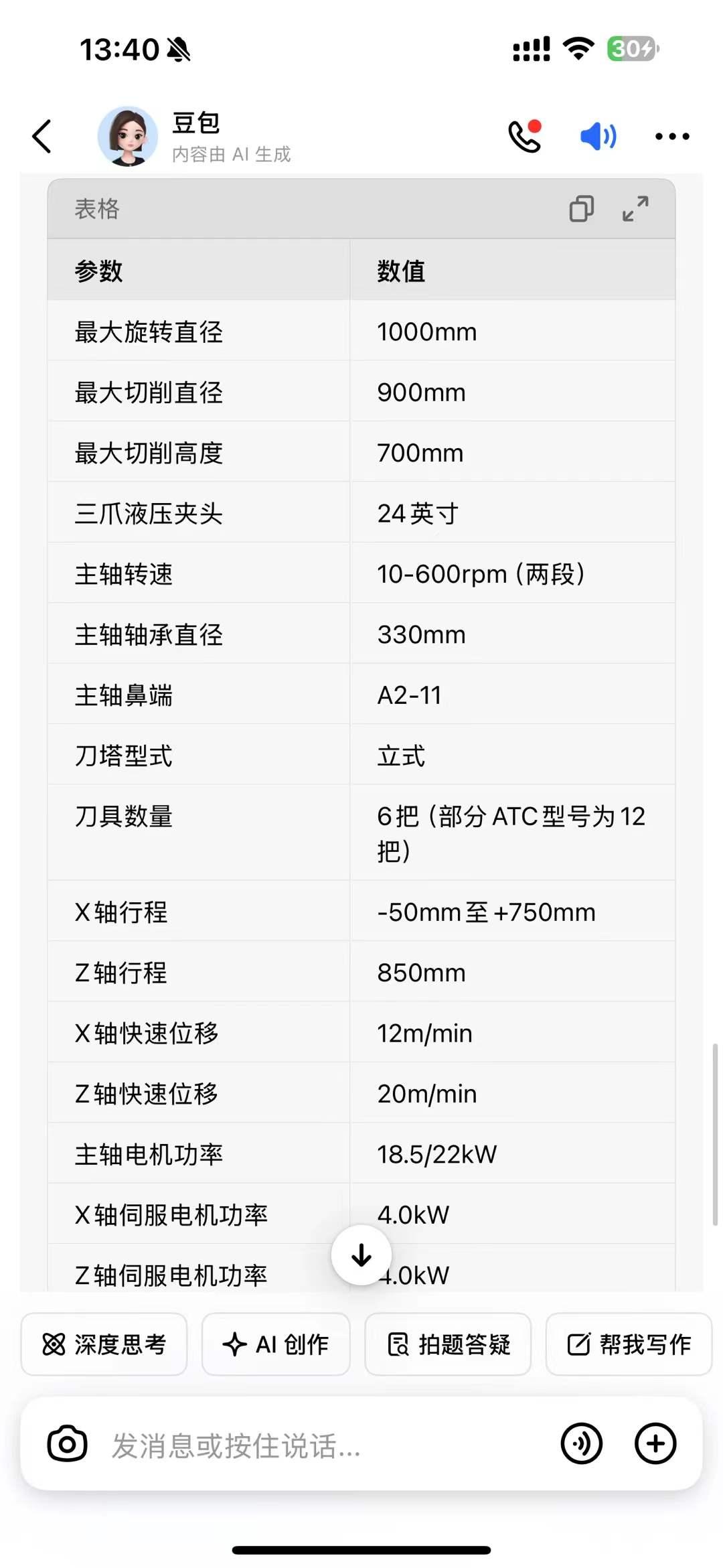Image resolution: width=723 pixels, height=1568 pixels.
Task: Open the three-dot overflow menu
Action: pos(671,137)
